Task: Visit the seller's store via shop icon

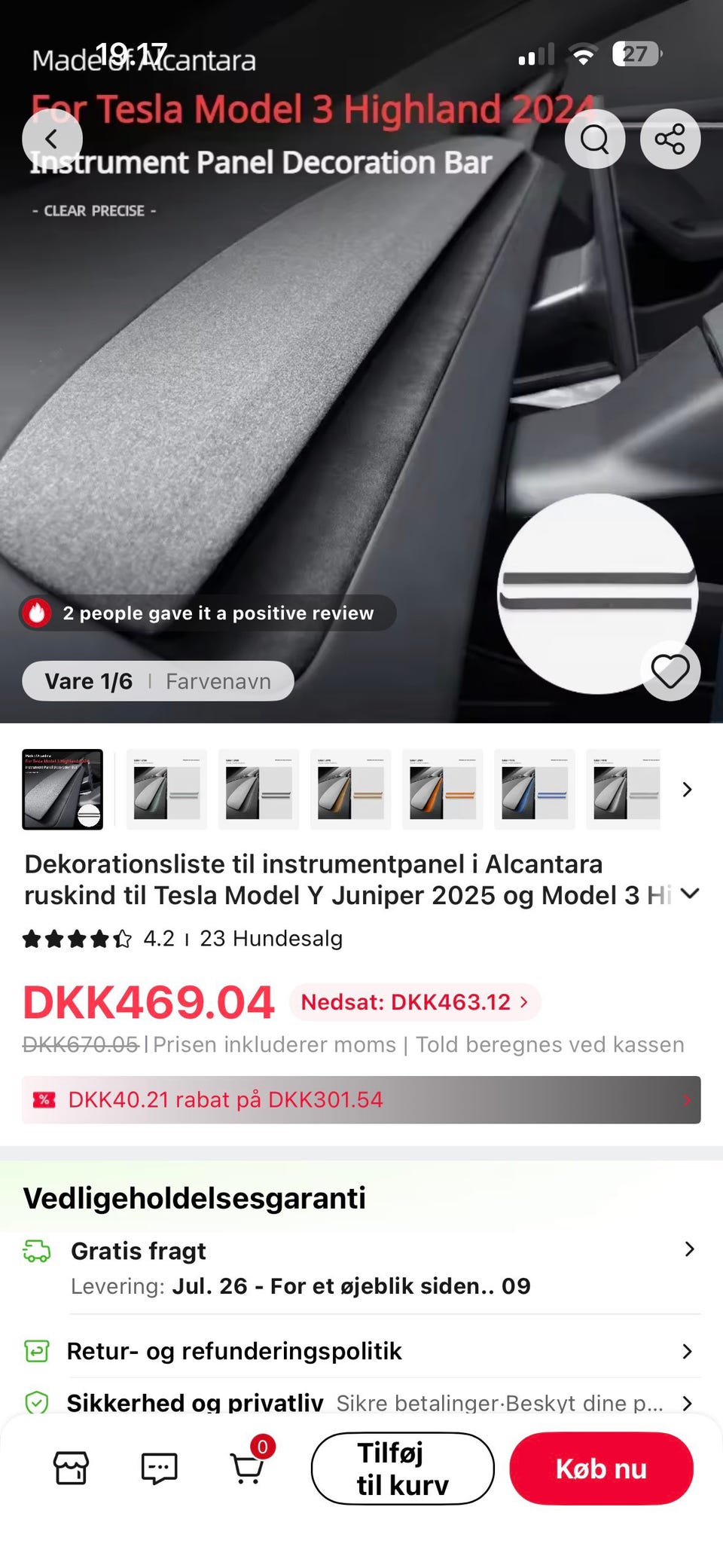Action: click(72, 1468)
